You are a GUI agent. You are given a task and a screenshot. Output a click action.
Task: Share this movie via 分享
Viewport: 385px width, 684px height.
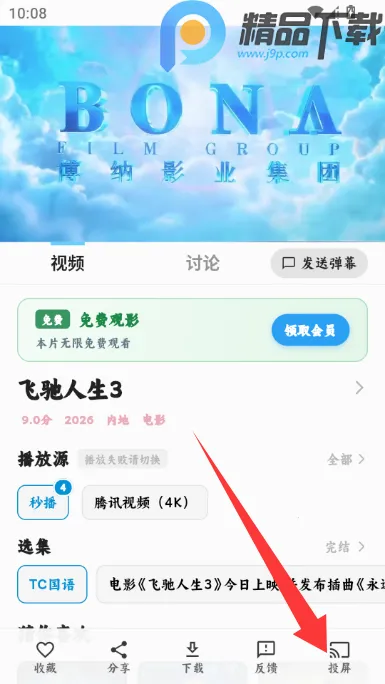pos(119,657)
